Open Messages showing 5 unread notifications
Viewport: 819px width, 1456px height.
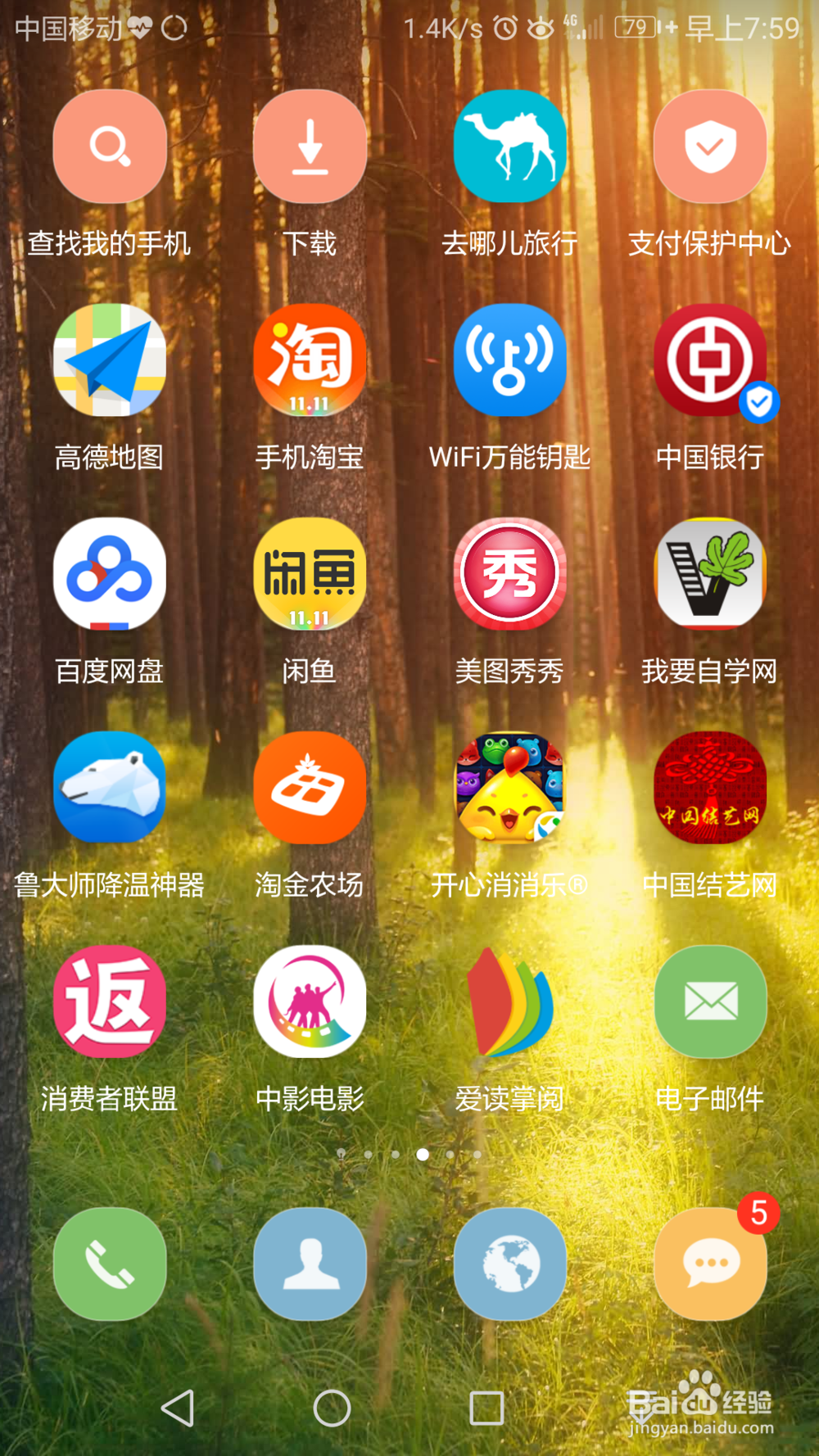(710, 1265)
